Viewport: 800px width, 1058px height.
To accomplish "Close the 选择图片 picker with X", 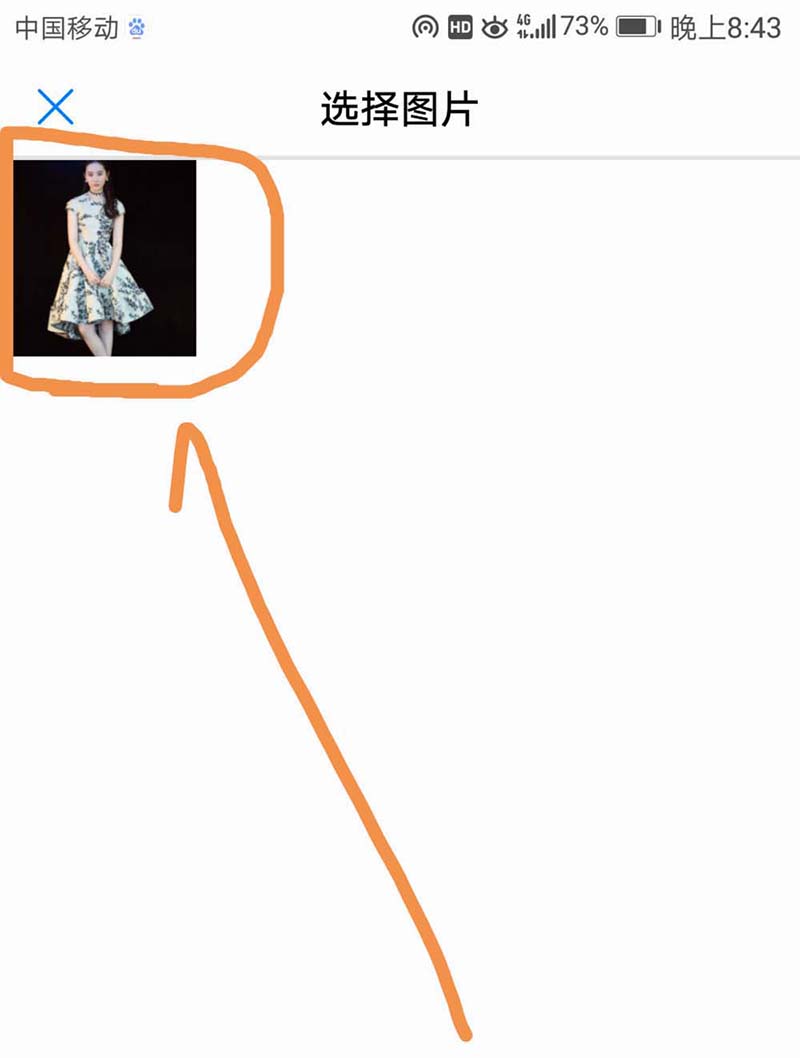I will pos(55,107).
